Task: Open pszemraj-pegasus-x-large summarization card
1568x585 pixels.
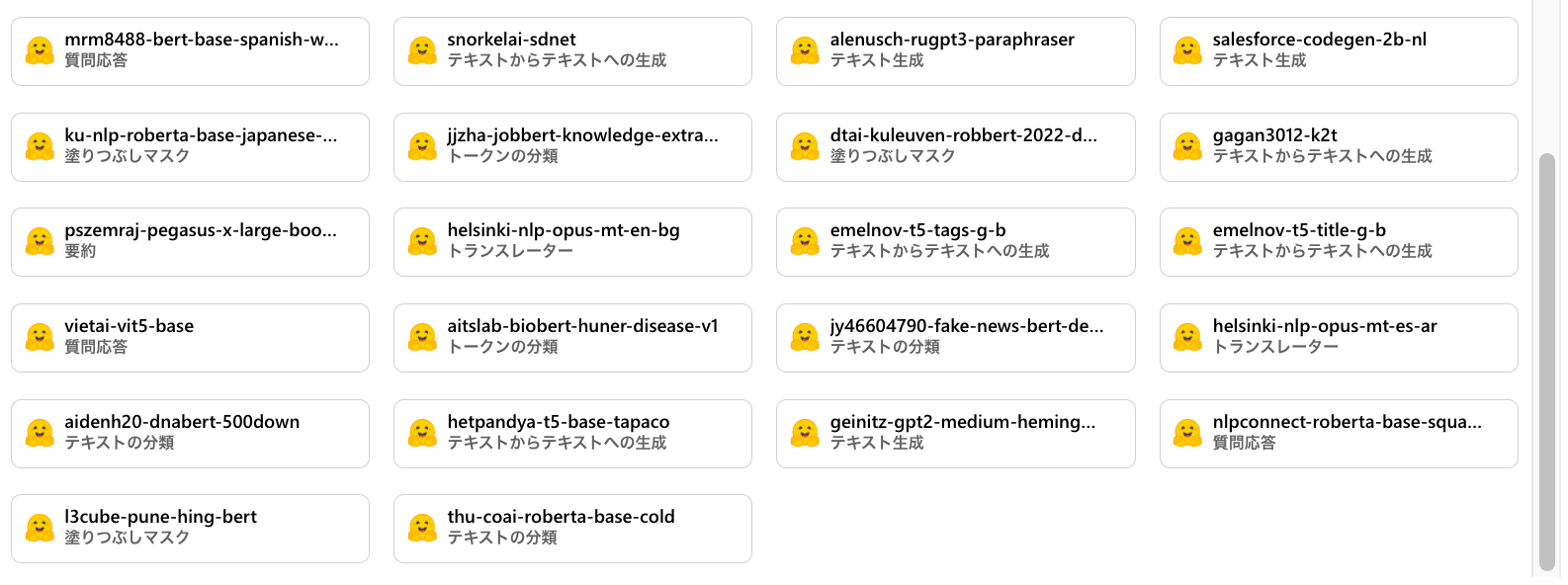Action: pyautogui.click(x=190, y=241)
